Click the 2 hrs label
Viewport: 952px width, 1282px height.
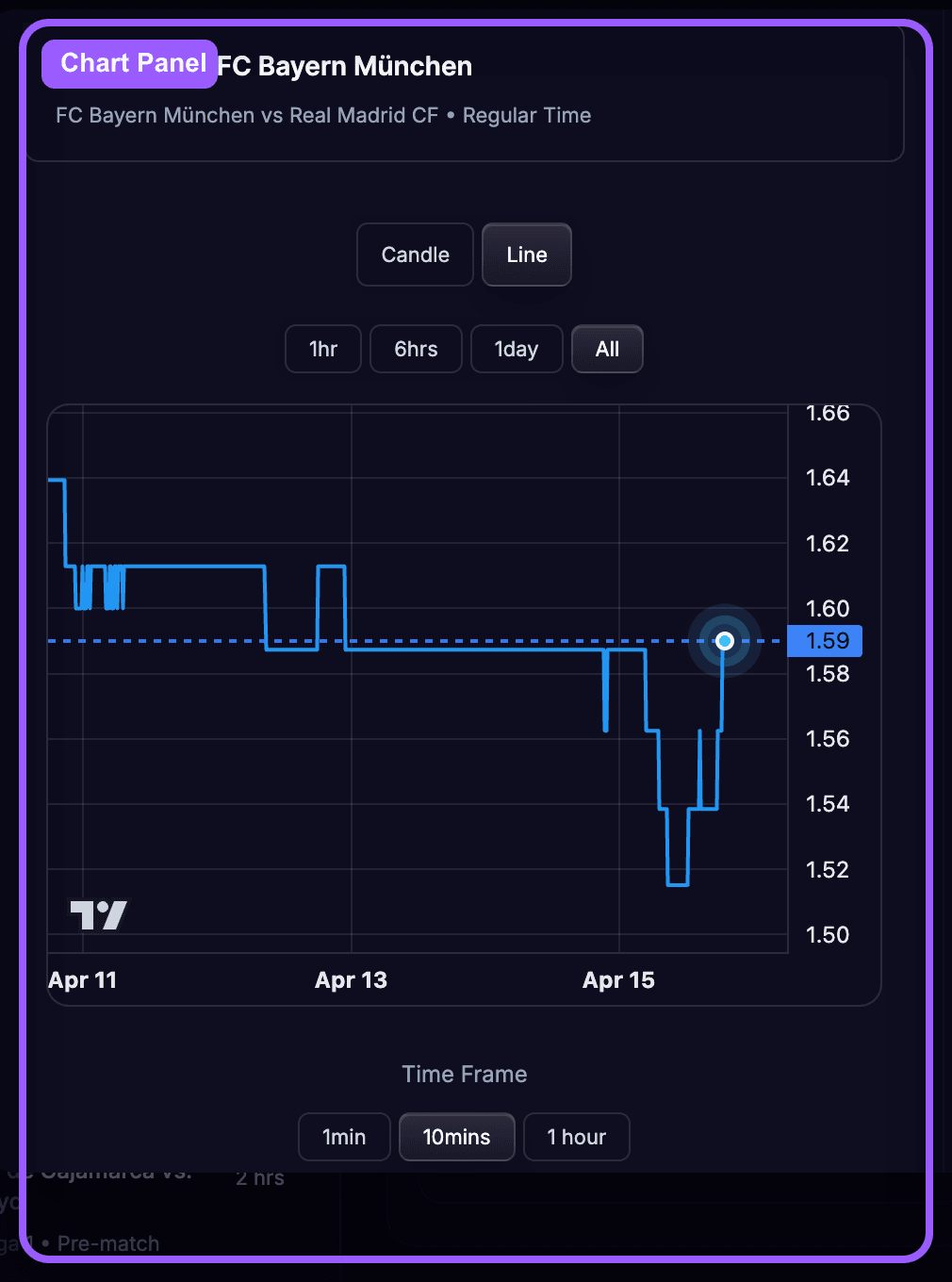261,1177
